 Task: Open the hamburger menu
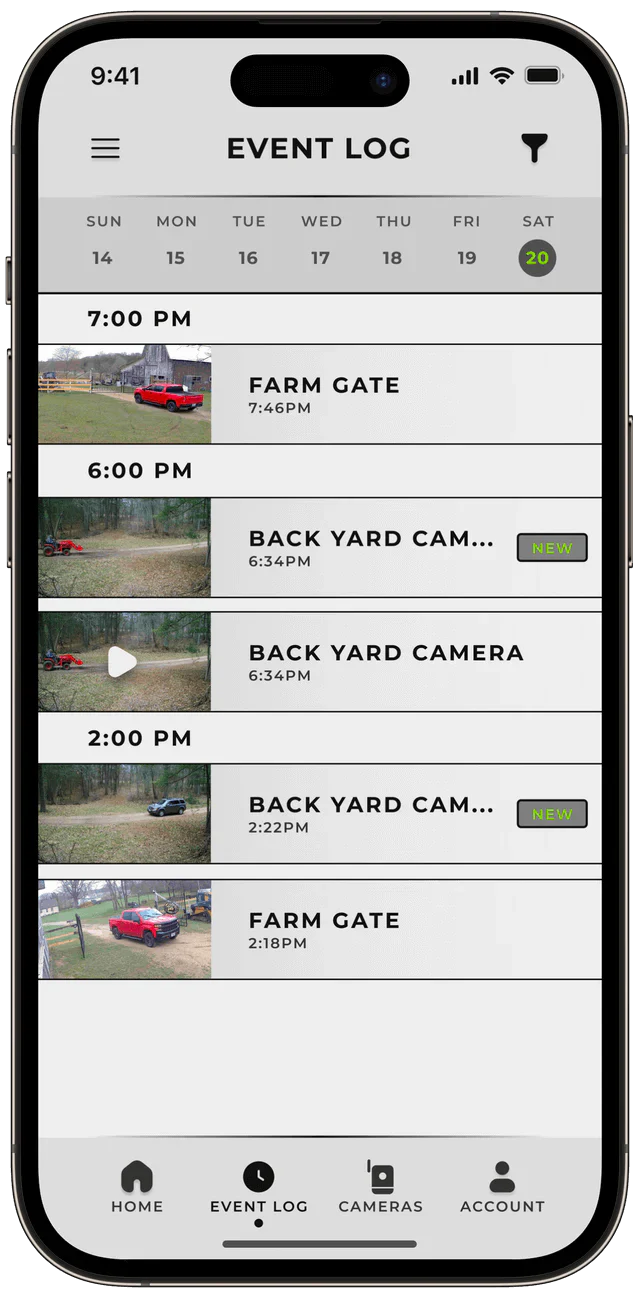coord(105,149)
